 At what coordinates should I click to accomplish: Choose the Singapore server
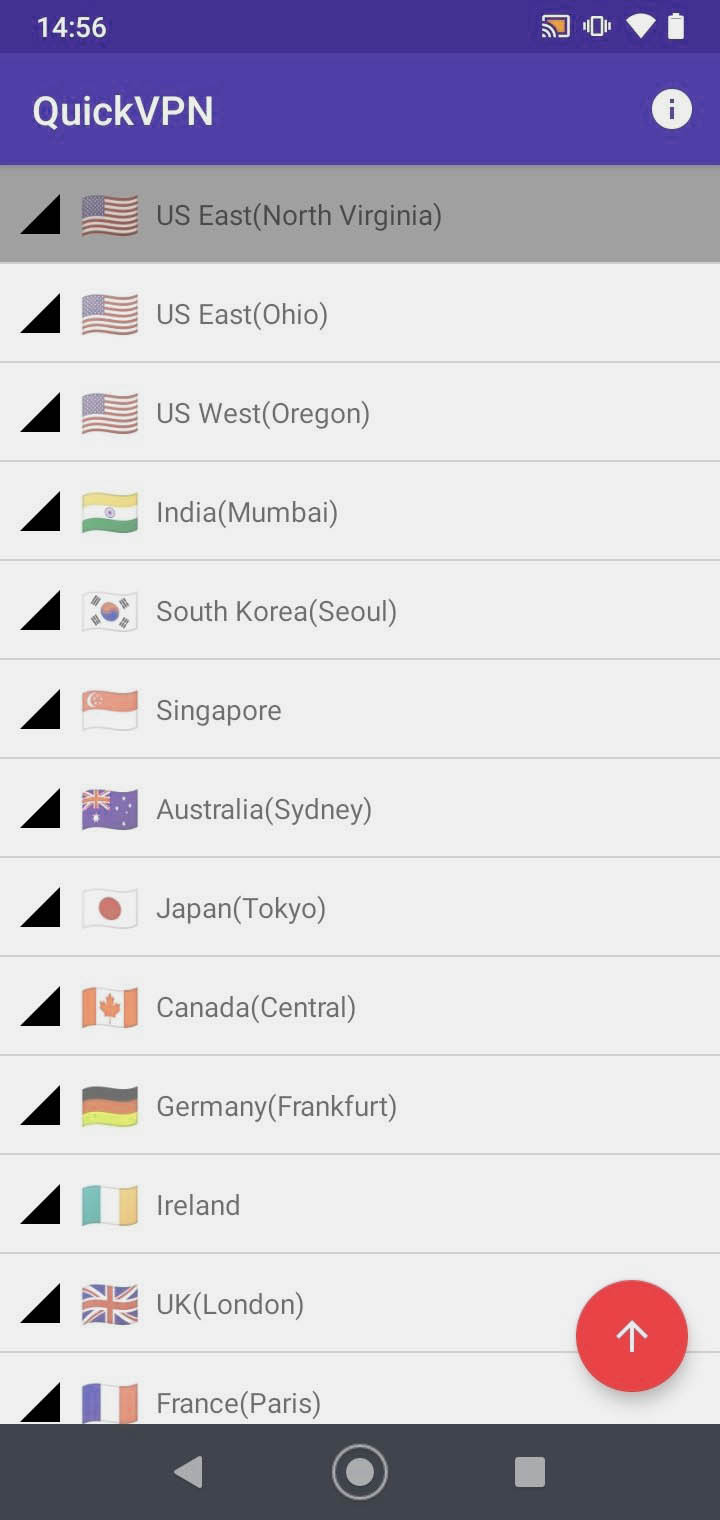point(360,710)
